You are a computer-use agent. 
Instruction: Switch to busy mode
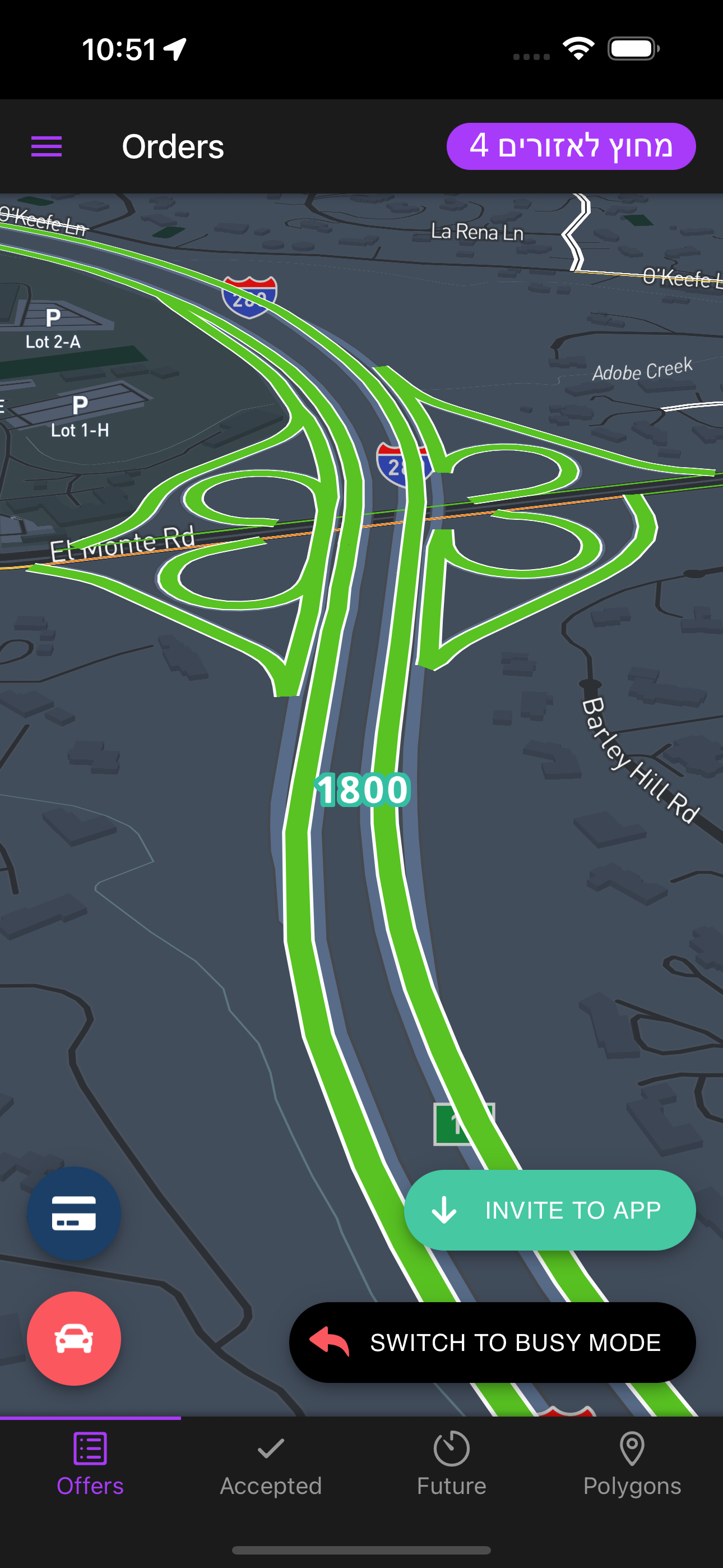click(x=492, y=1342)
